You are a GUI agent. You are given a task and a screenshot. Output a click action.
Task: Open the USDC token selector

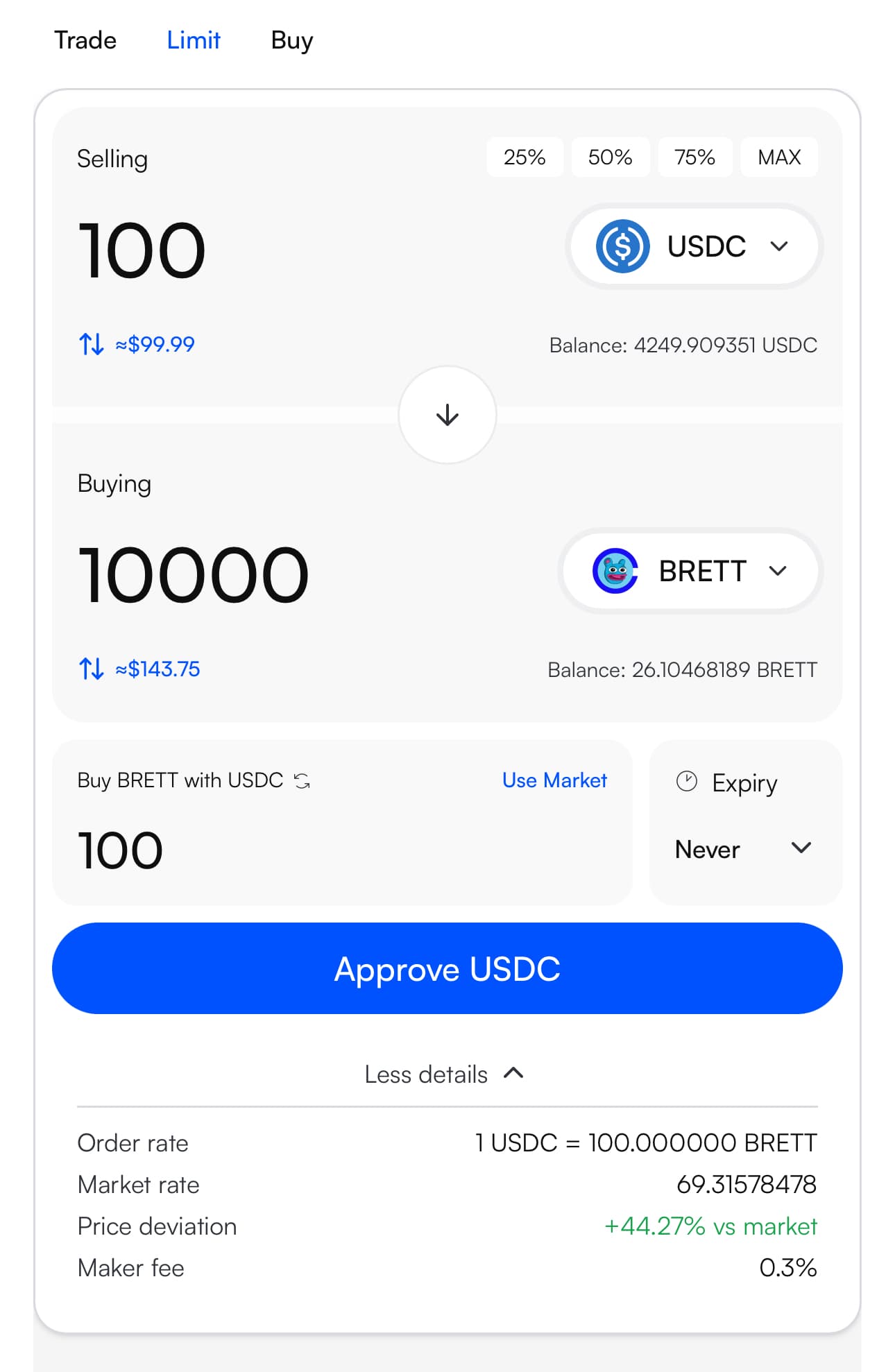694,246
